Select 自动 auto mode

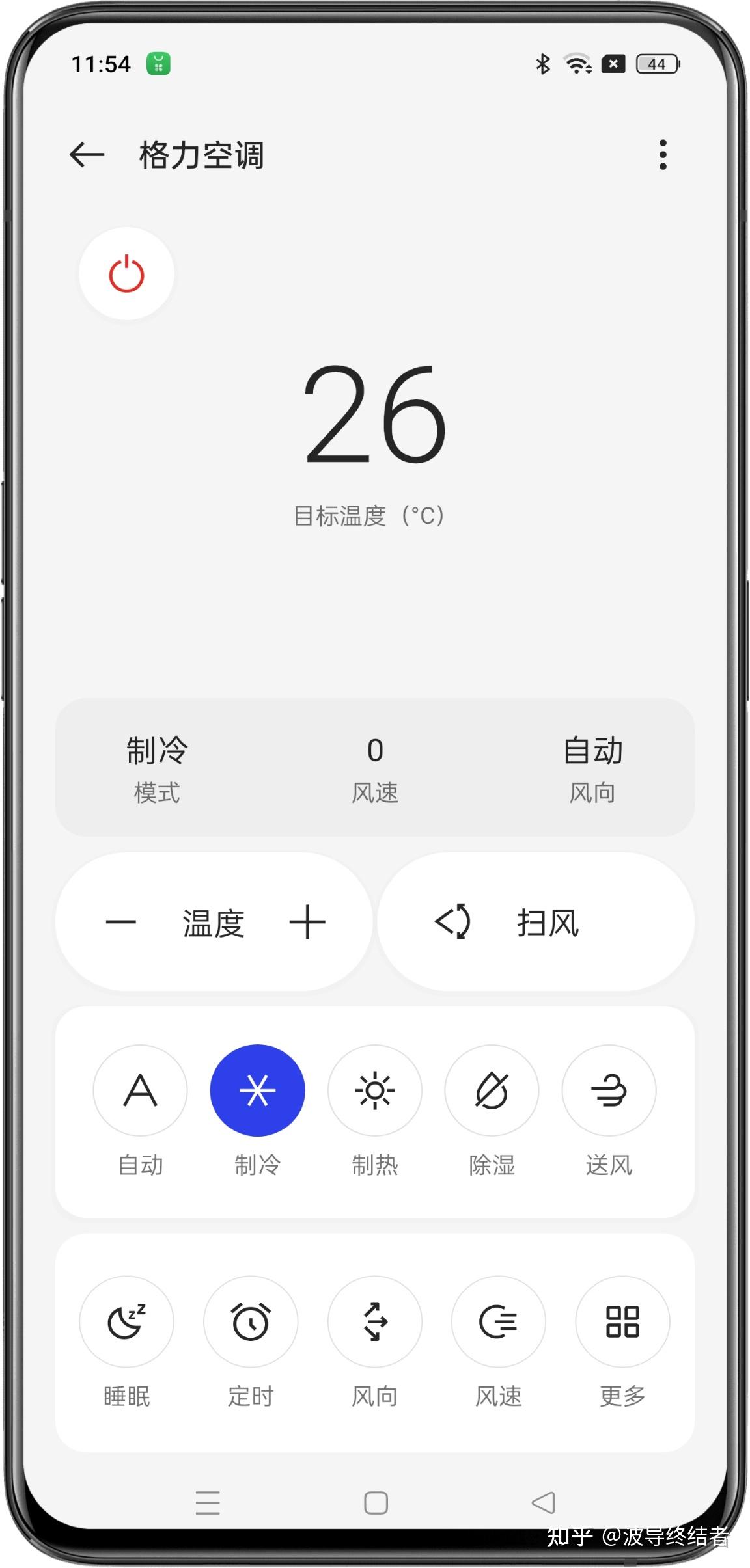[140, 1090]
